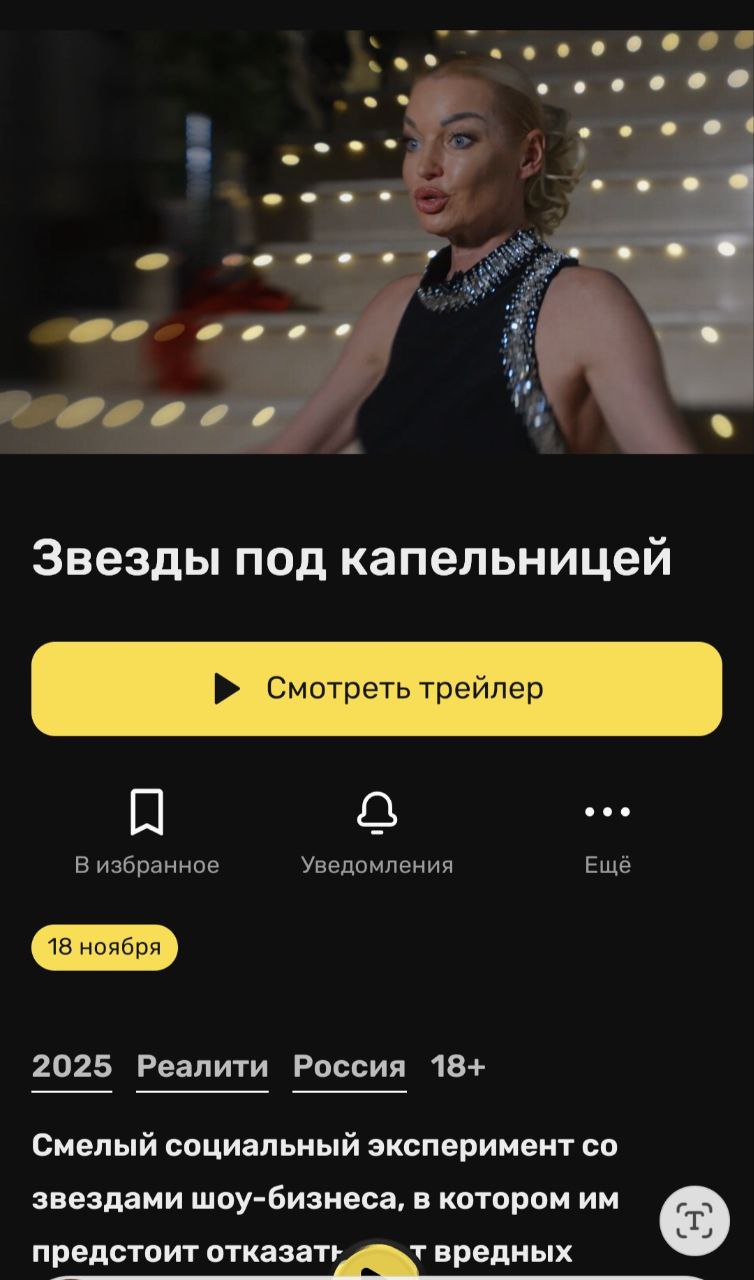Image resolution: width=754 pixels, height=1280 pixels.
Task: Open the 2025 year link
Action: 72,1067
